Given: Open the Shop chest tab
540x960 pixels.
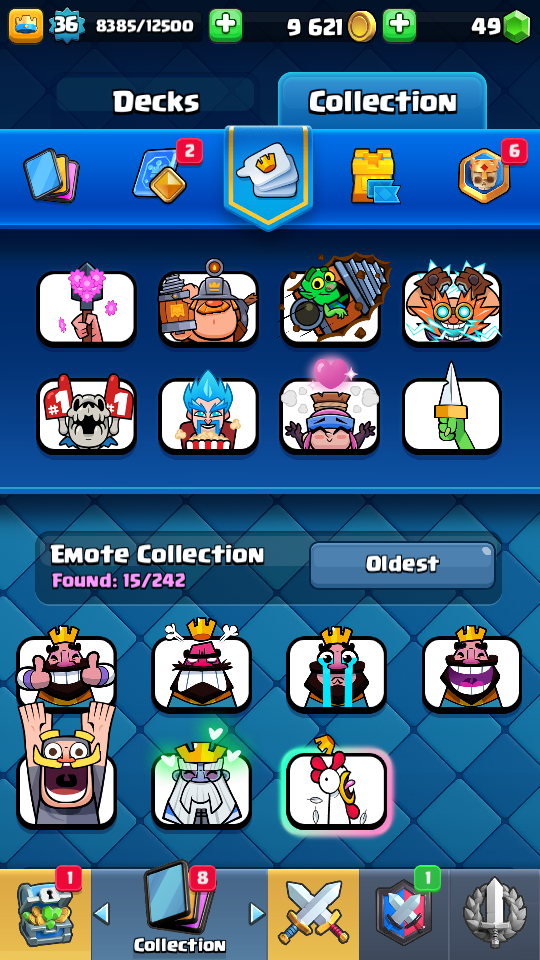Looking at the screenshot, I should click(45, 914).
